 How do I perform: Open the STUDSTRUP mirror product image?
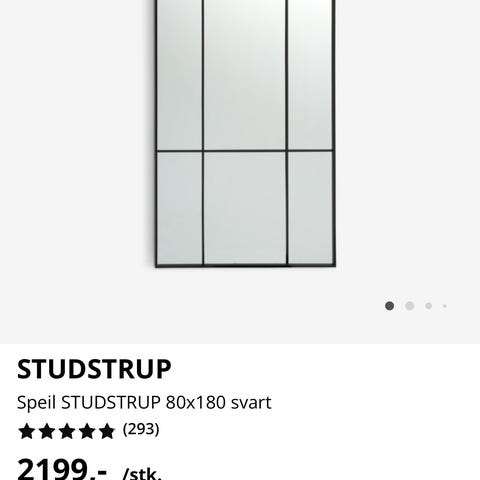[245, 133]
